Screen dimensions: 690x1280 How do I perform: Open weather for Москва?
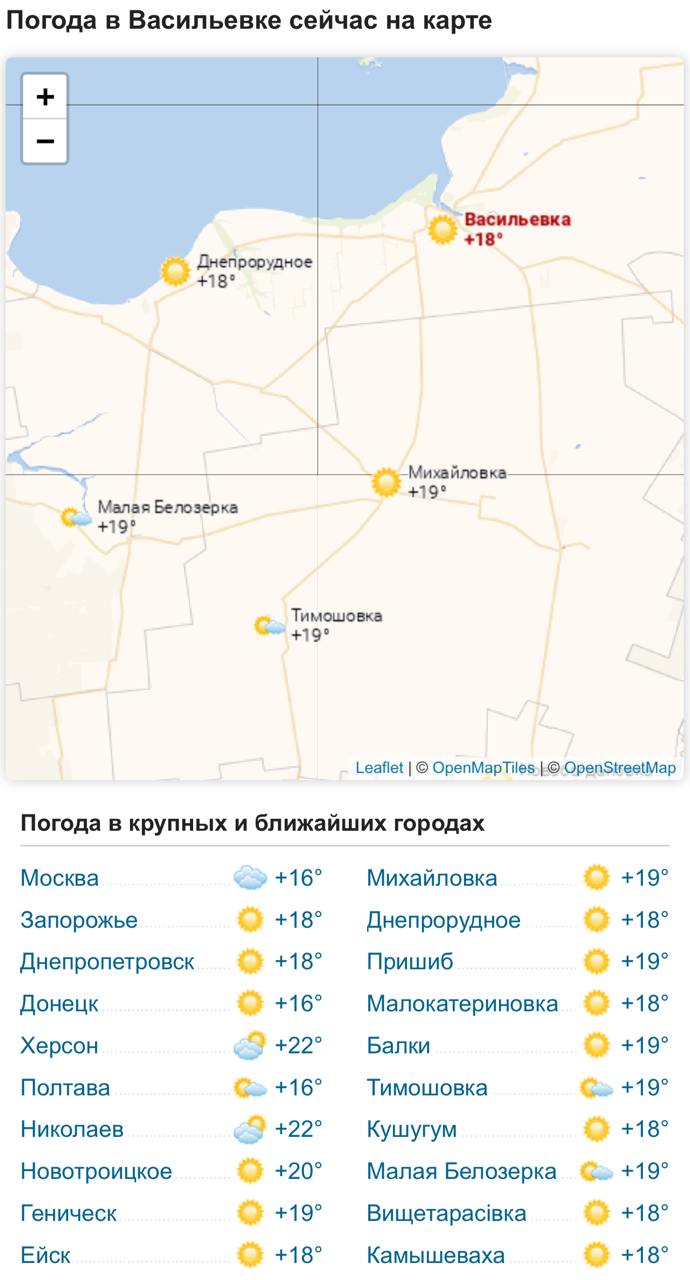click(59, 878)
